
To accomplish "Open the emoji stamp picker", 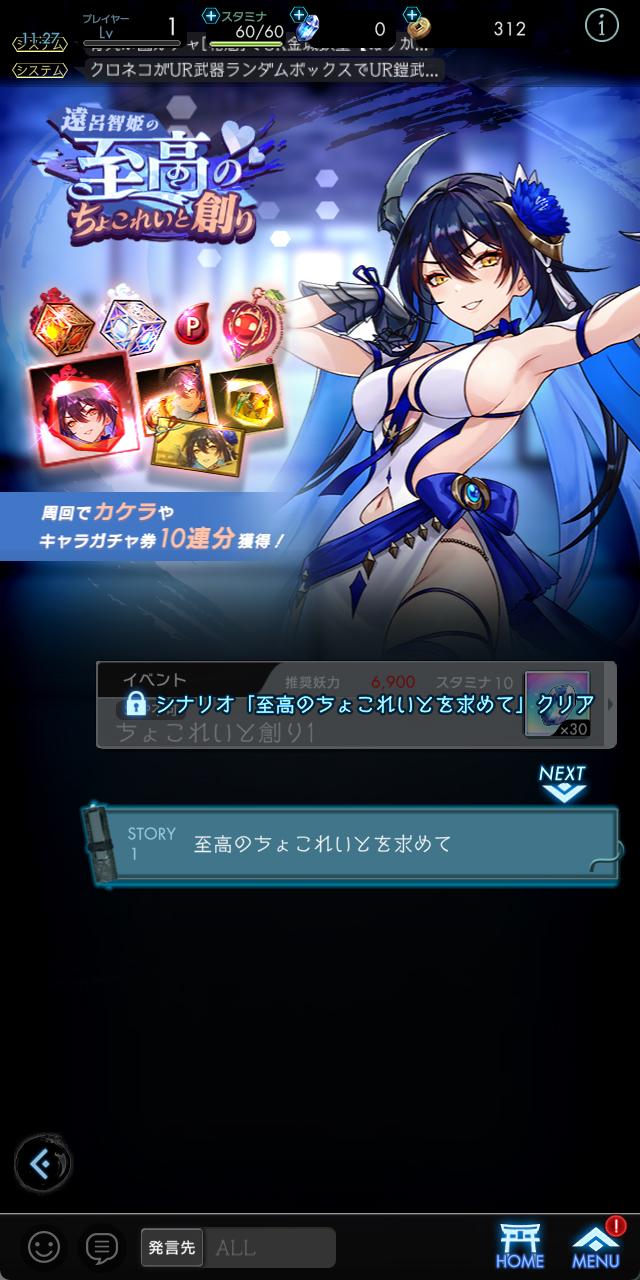I will coord(44,1247).
